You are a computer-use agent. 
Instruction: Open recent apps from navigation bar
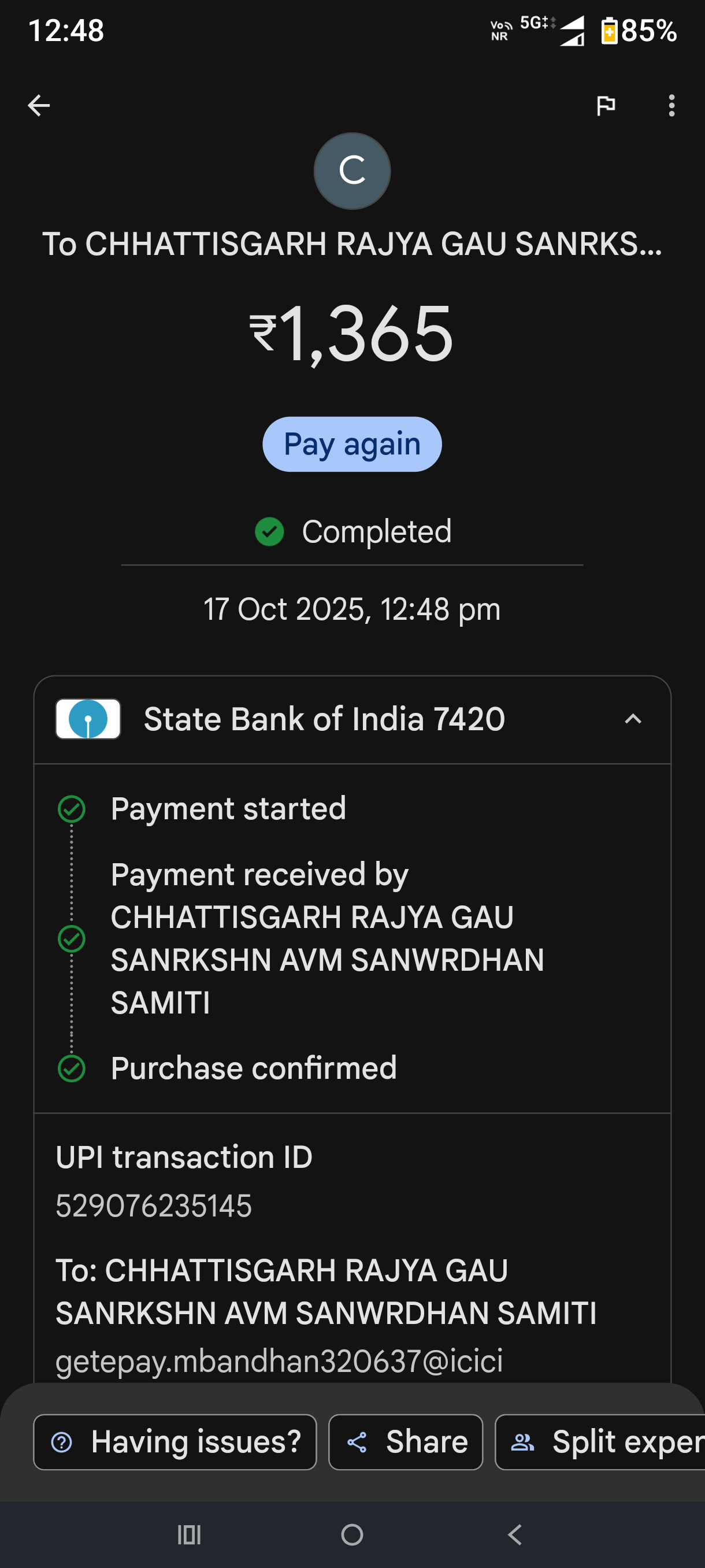pos(189,1534)
